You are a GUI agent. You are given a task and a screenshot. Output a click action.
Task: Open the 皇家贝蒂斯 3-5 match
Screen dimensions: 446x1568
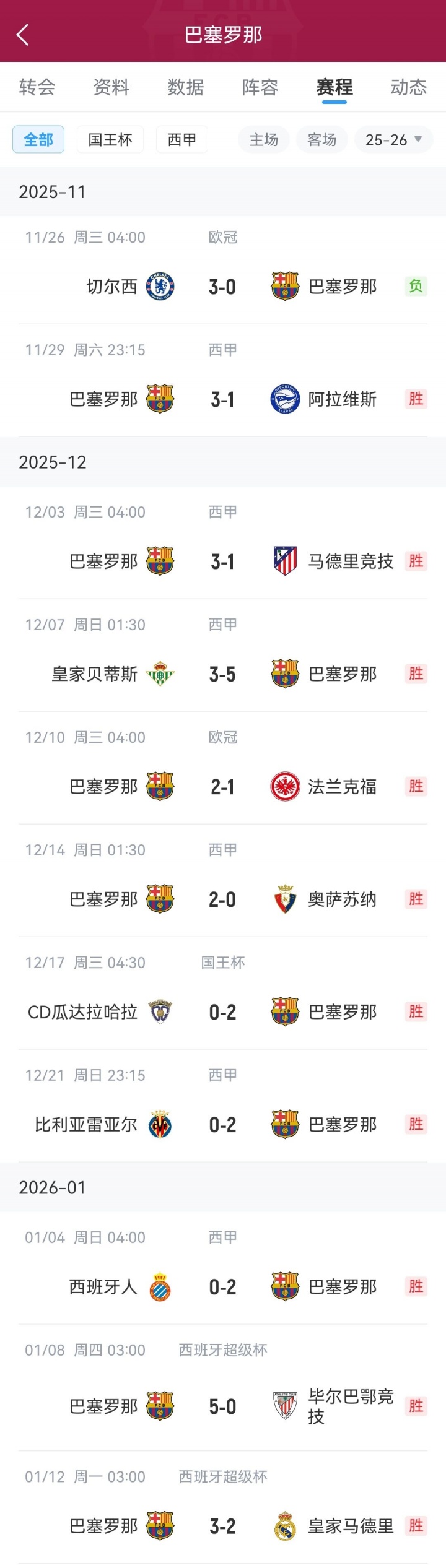pos(222,674)
